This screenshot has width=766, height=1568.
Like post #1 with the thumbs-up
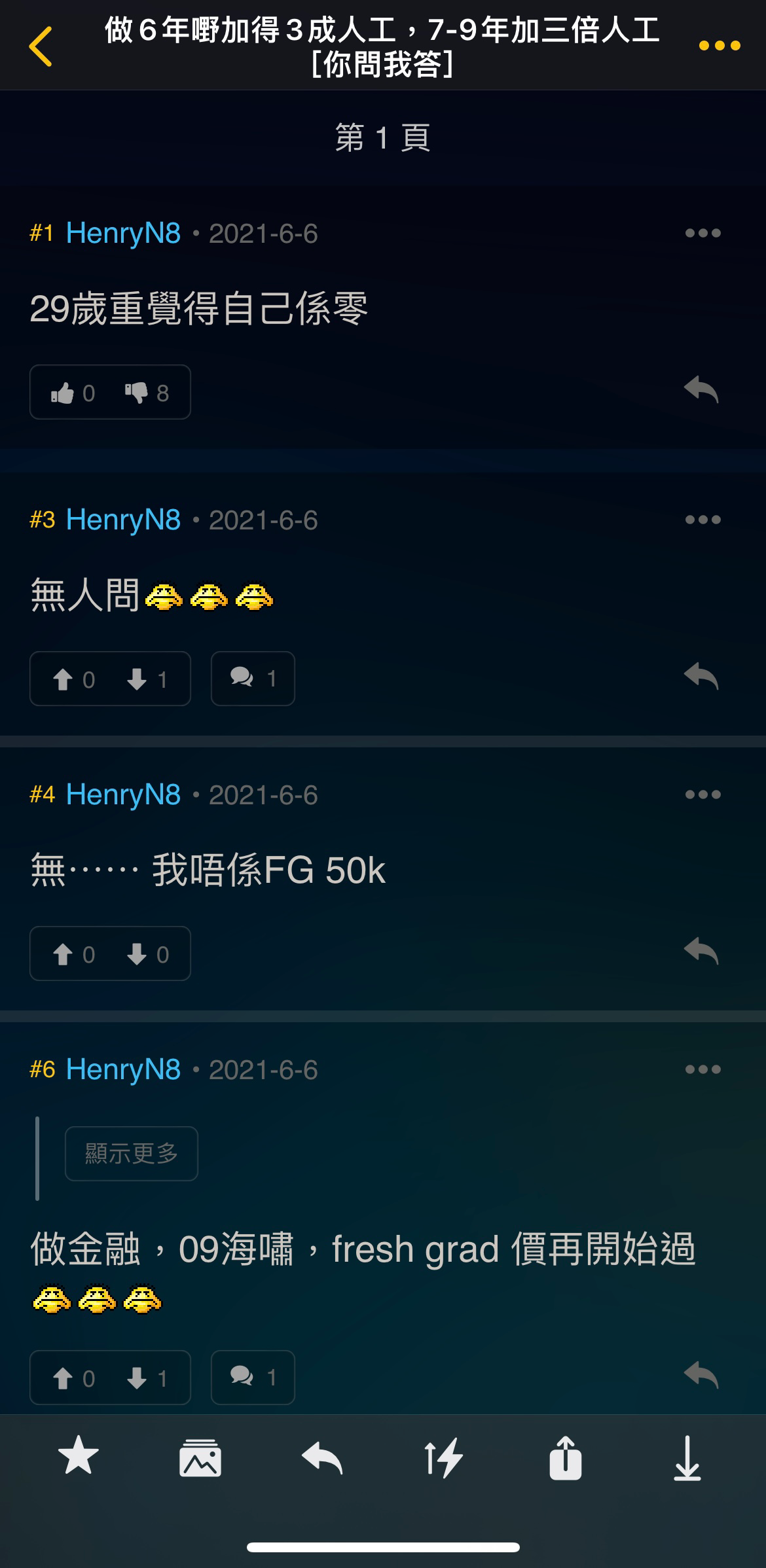(73, 393)
